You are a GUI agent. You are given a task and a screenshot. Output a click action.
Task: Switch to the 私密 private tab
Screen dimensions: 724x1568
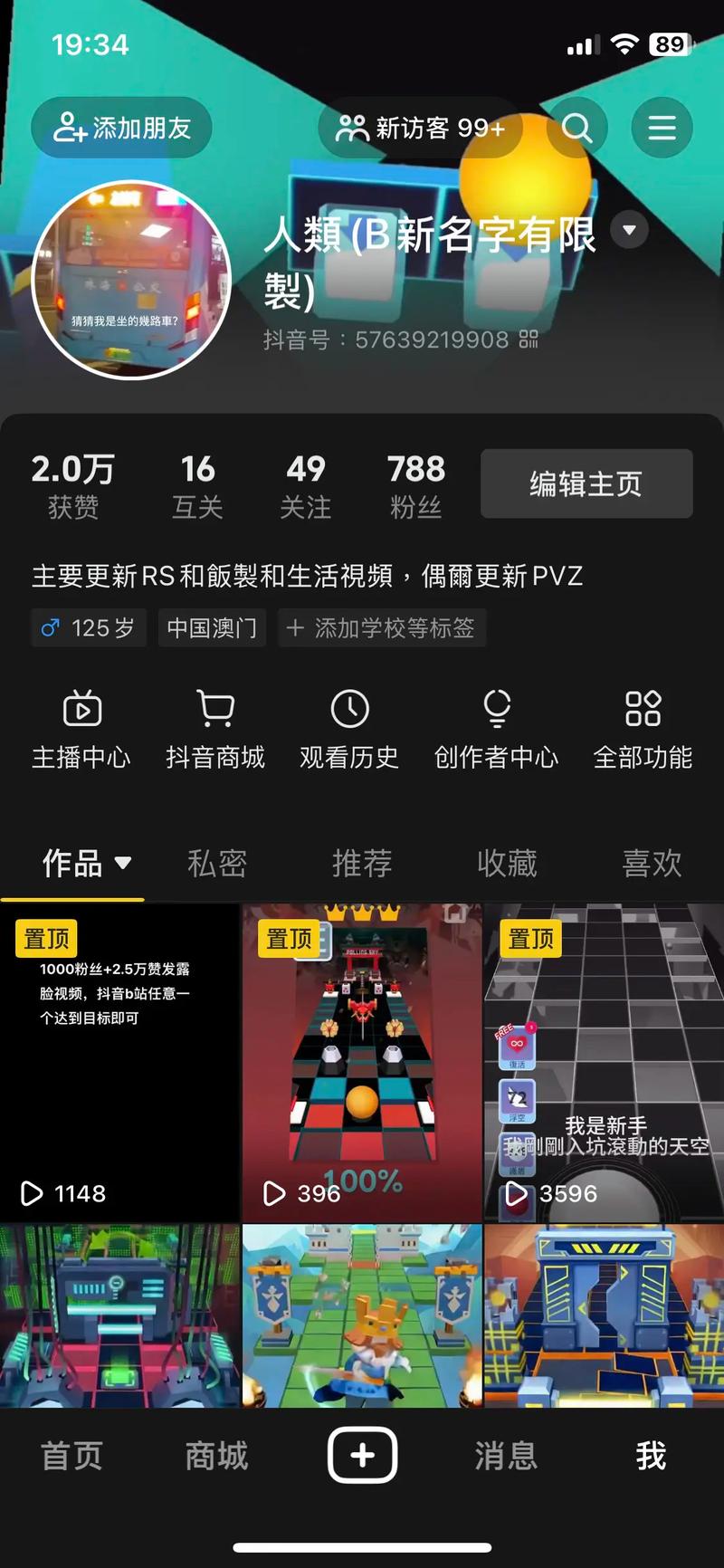217,863
